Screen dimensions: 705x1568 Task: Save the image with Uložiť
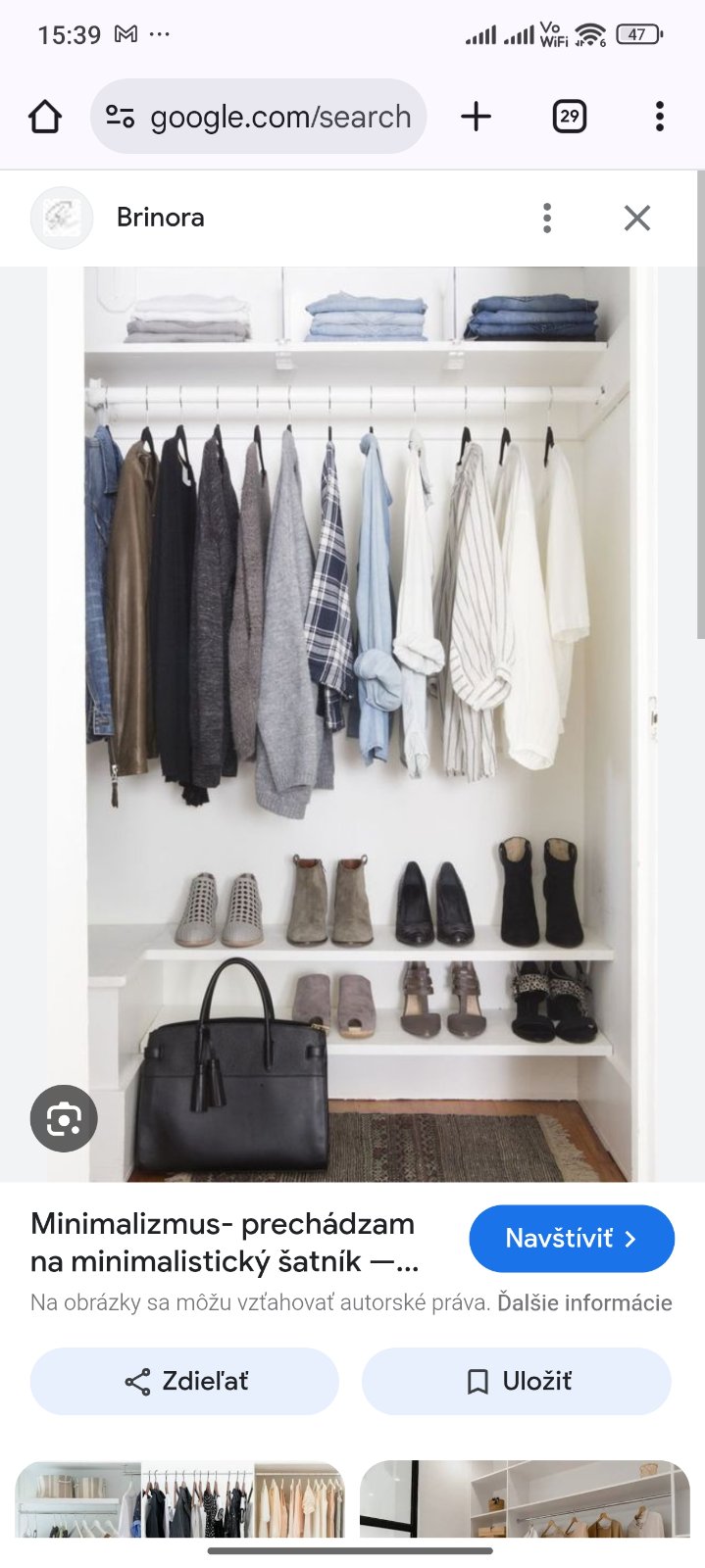click(517, 1381)
